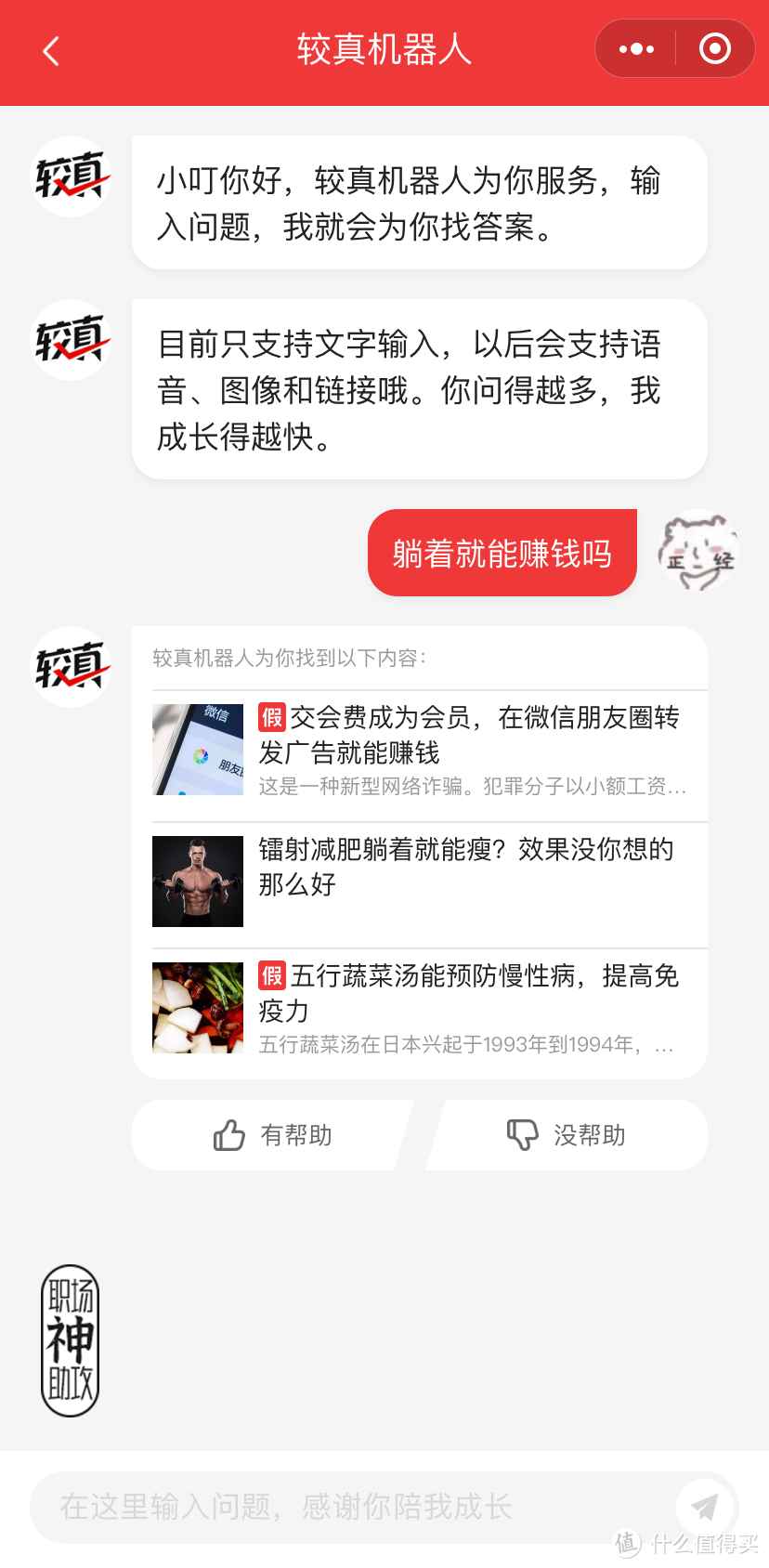This screenshot has width=769, height=1568.
Task: Send the typed question
Action: point(705,1507)
